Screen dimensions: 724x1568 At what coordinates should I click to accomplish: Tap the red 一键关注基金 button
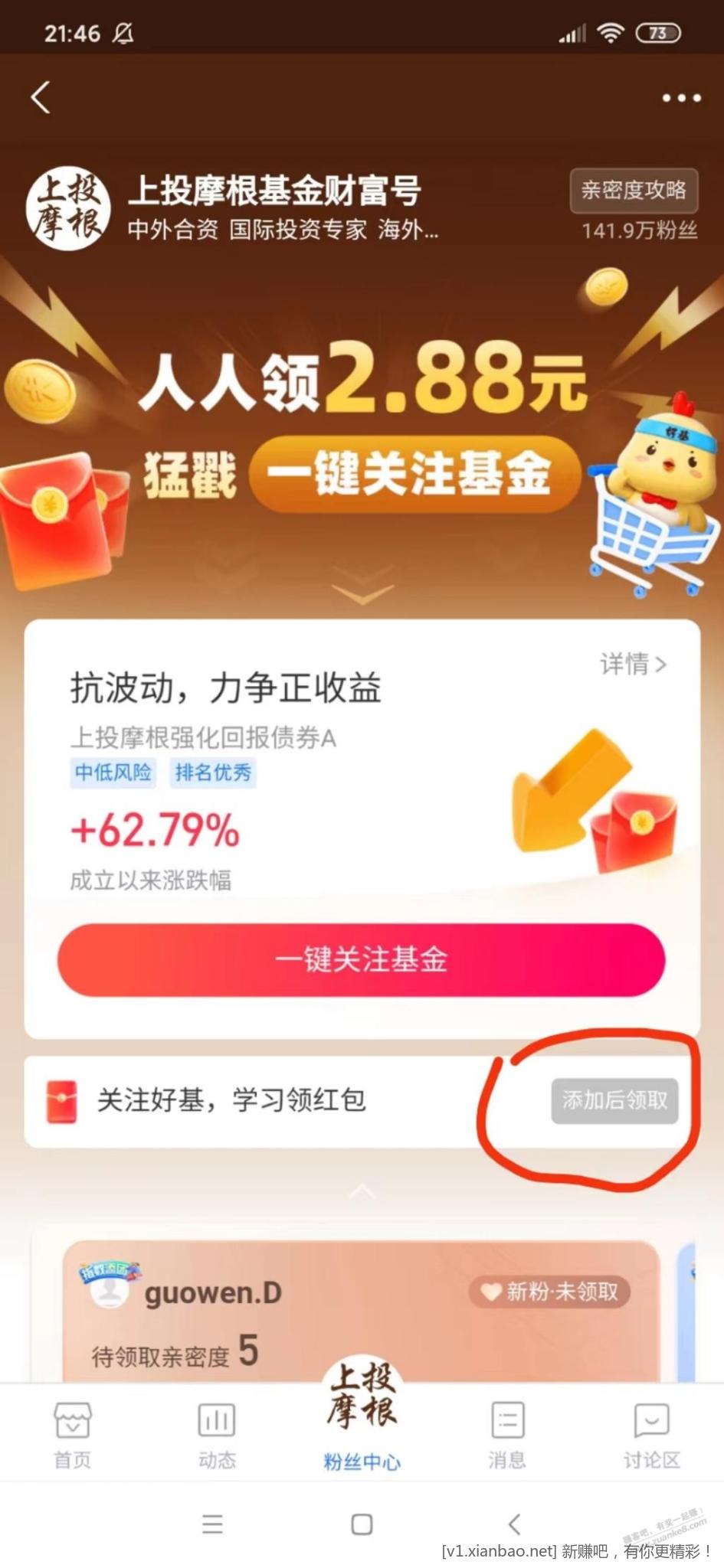361,959
